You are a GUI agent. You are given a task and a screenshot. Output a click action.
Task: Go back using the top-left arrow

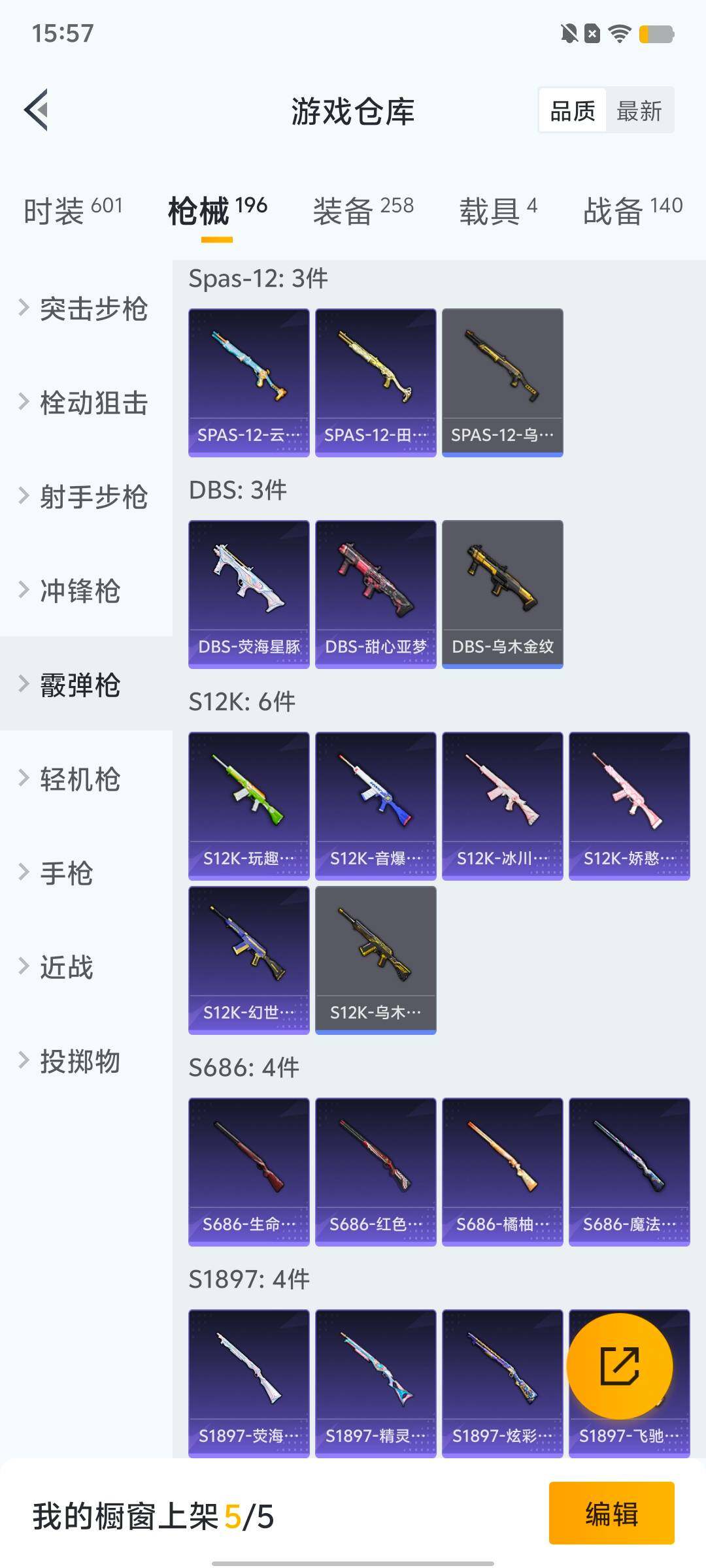(37, 110)
